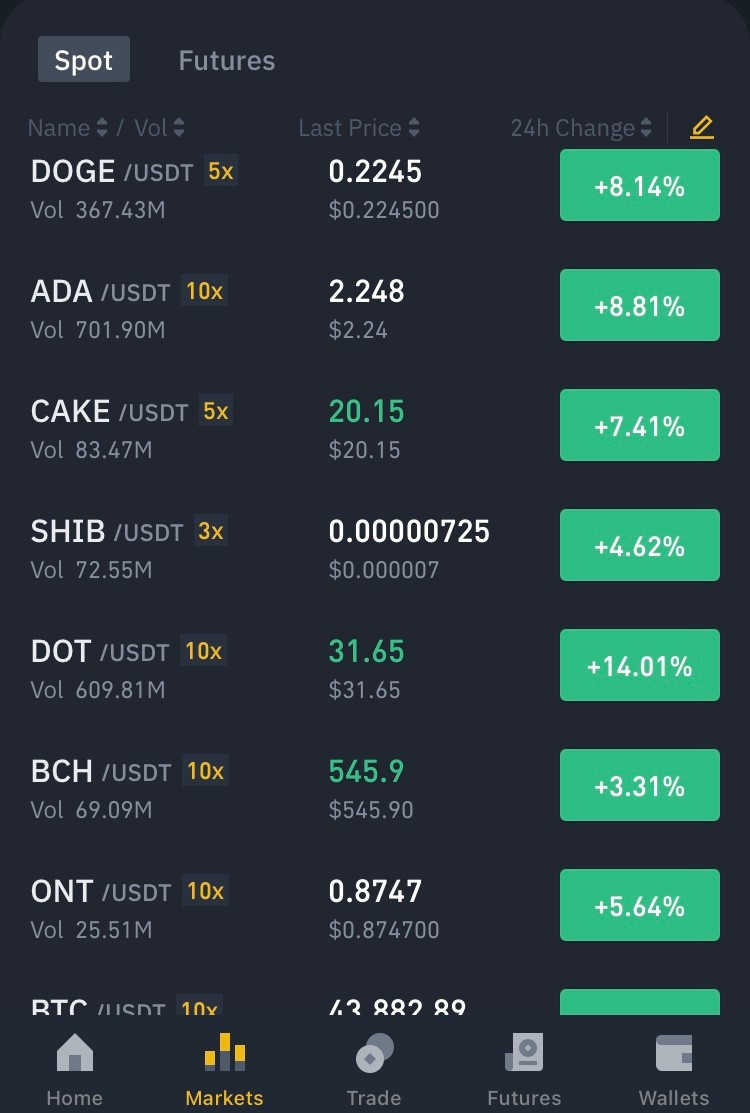Open the DOT/USDT pair
This screenshot has height=1113, width=750.
(x=375, y=668)
